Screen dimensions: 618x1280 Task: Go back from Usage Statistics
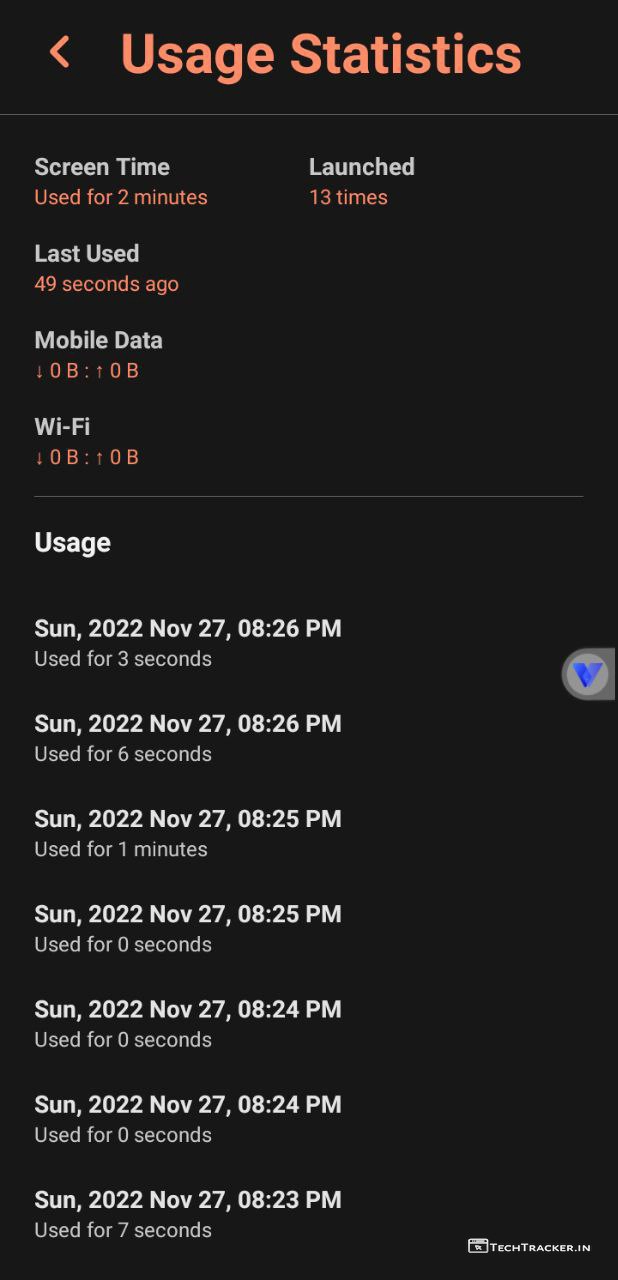click(60, 52)
